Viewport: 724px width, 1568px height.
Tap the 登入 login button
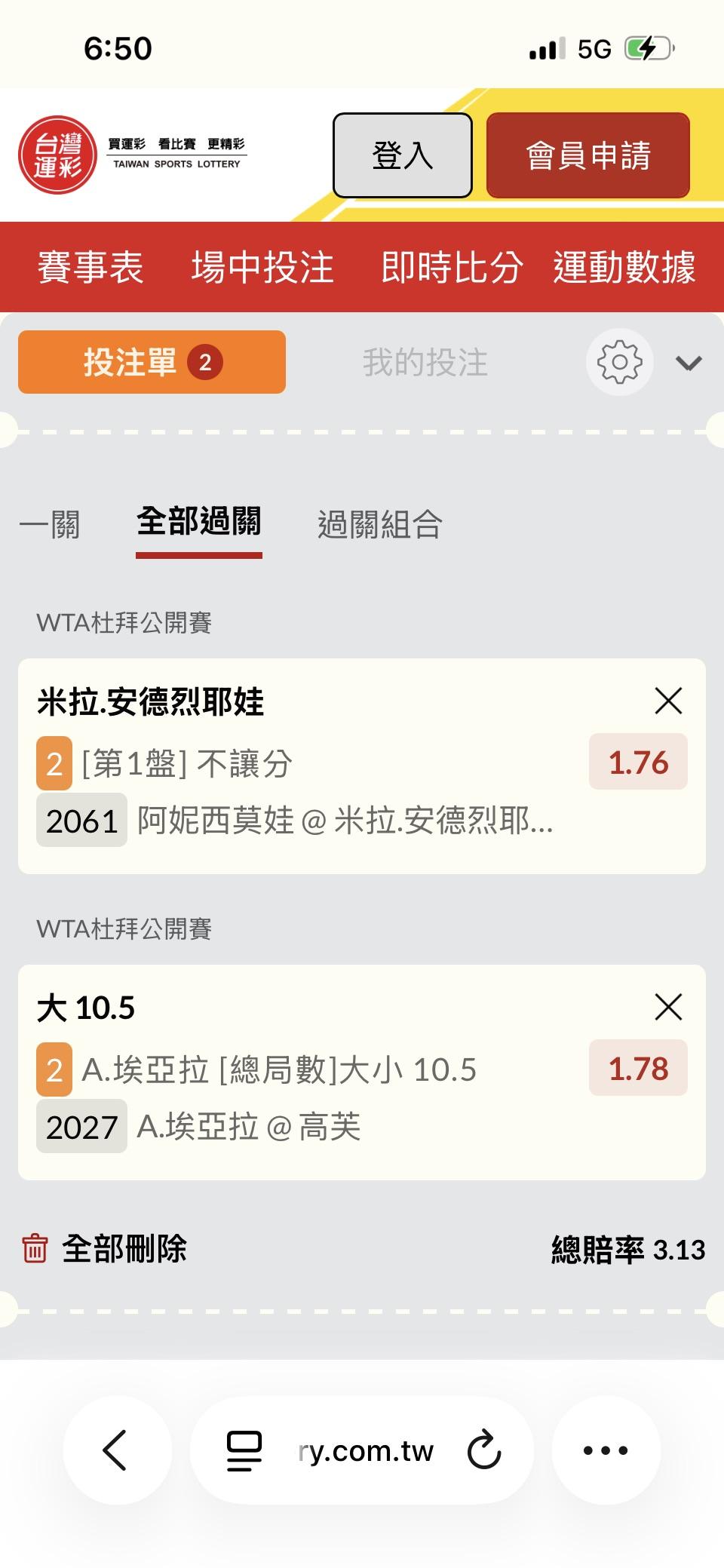click(x=403, y=155)
